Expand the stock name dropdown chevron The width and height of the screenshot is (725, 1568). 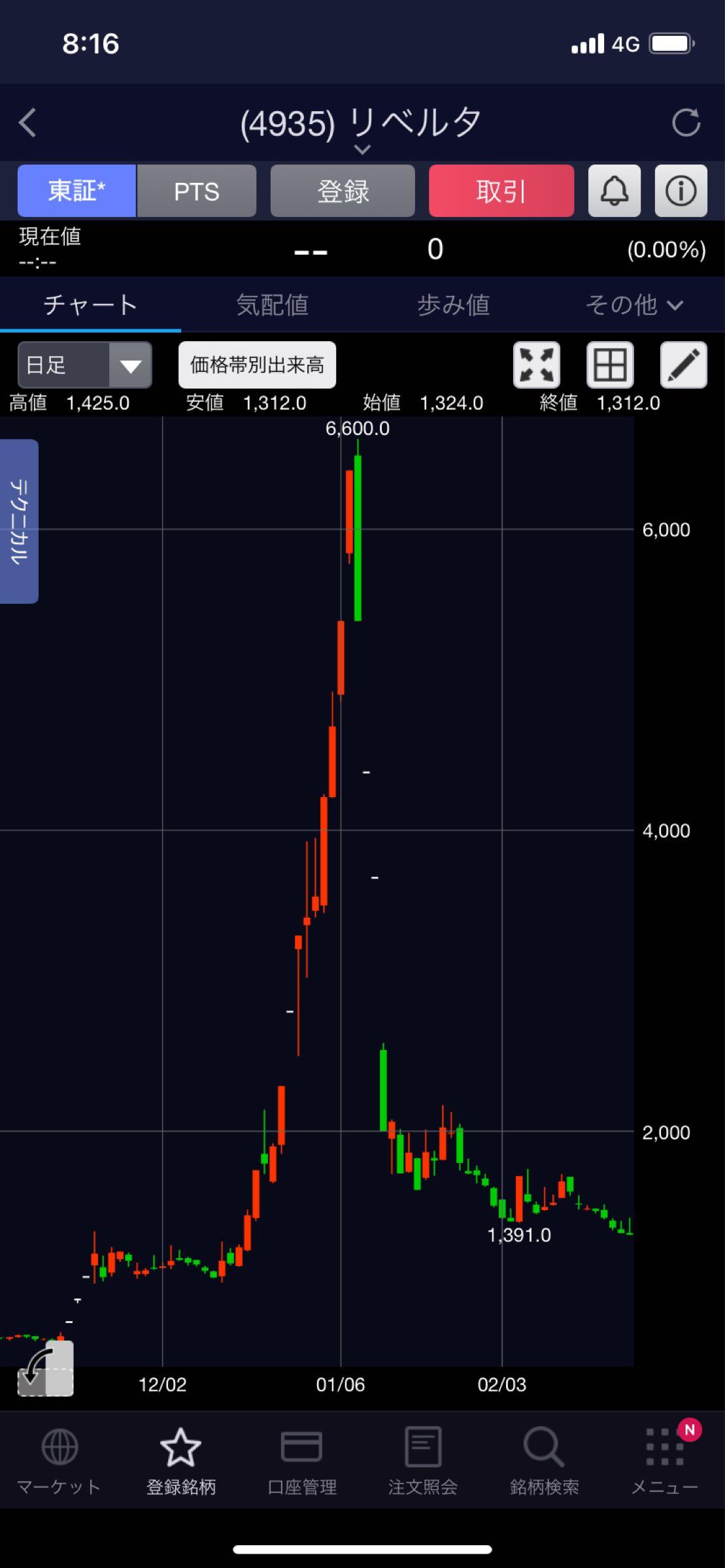[x=362, y=150]
